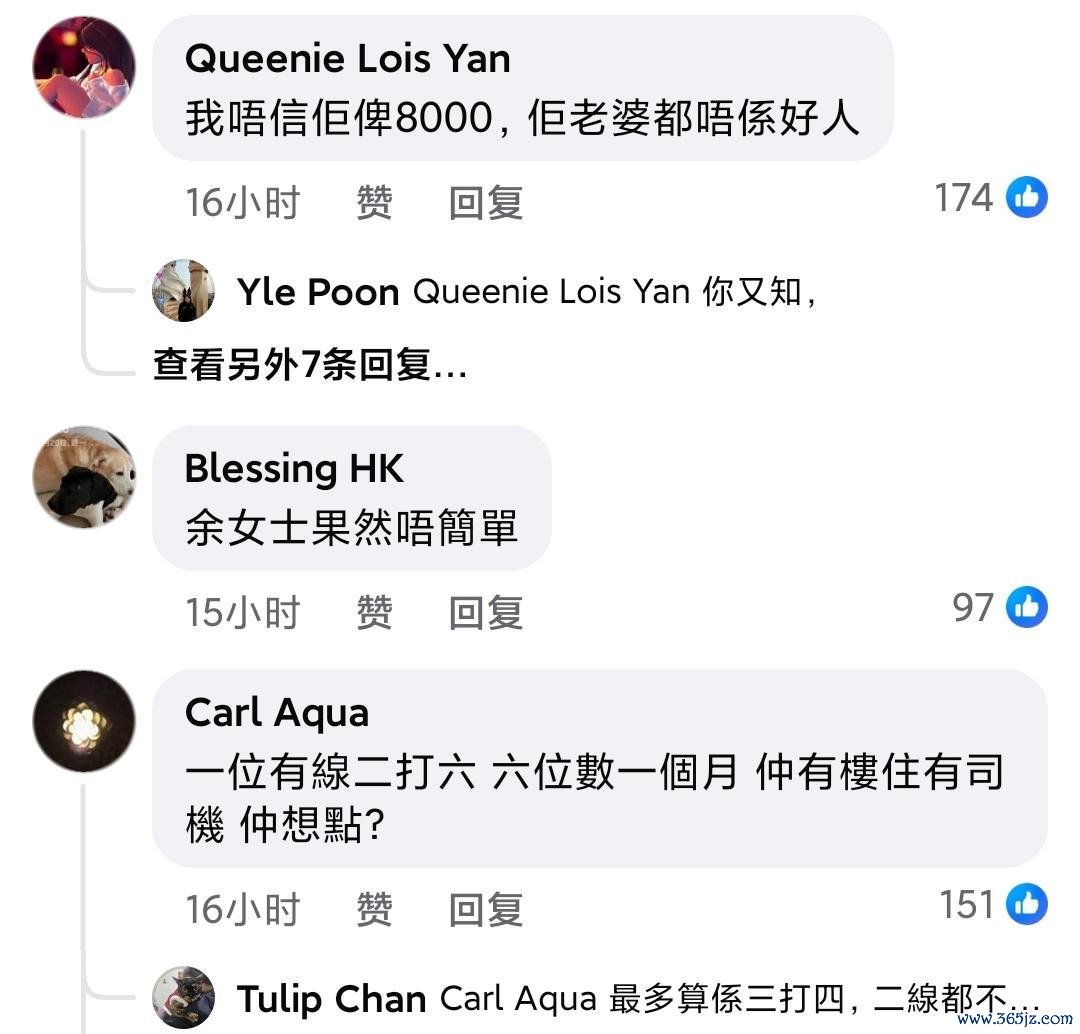View the 7 other replies
Viewport: 1080px width, 1034px height.
coord(309,366)
